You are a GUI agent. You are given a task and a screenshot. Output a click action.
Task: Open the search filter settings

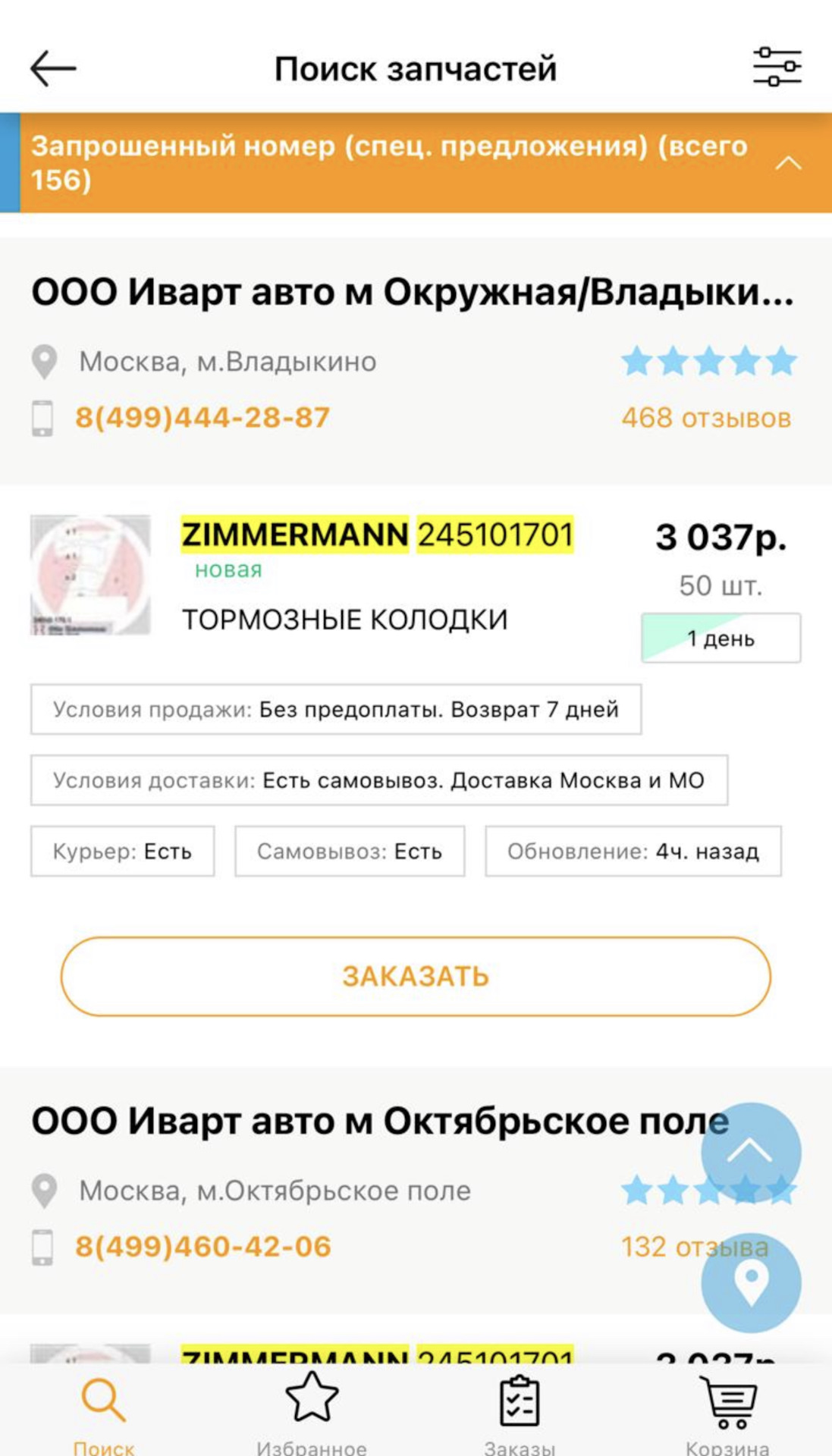click(777, 67)
